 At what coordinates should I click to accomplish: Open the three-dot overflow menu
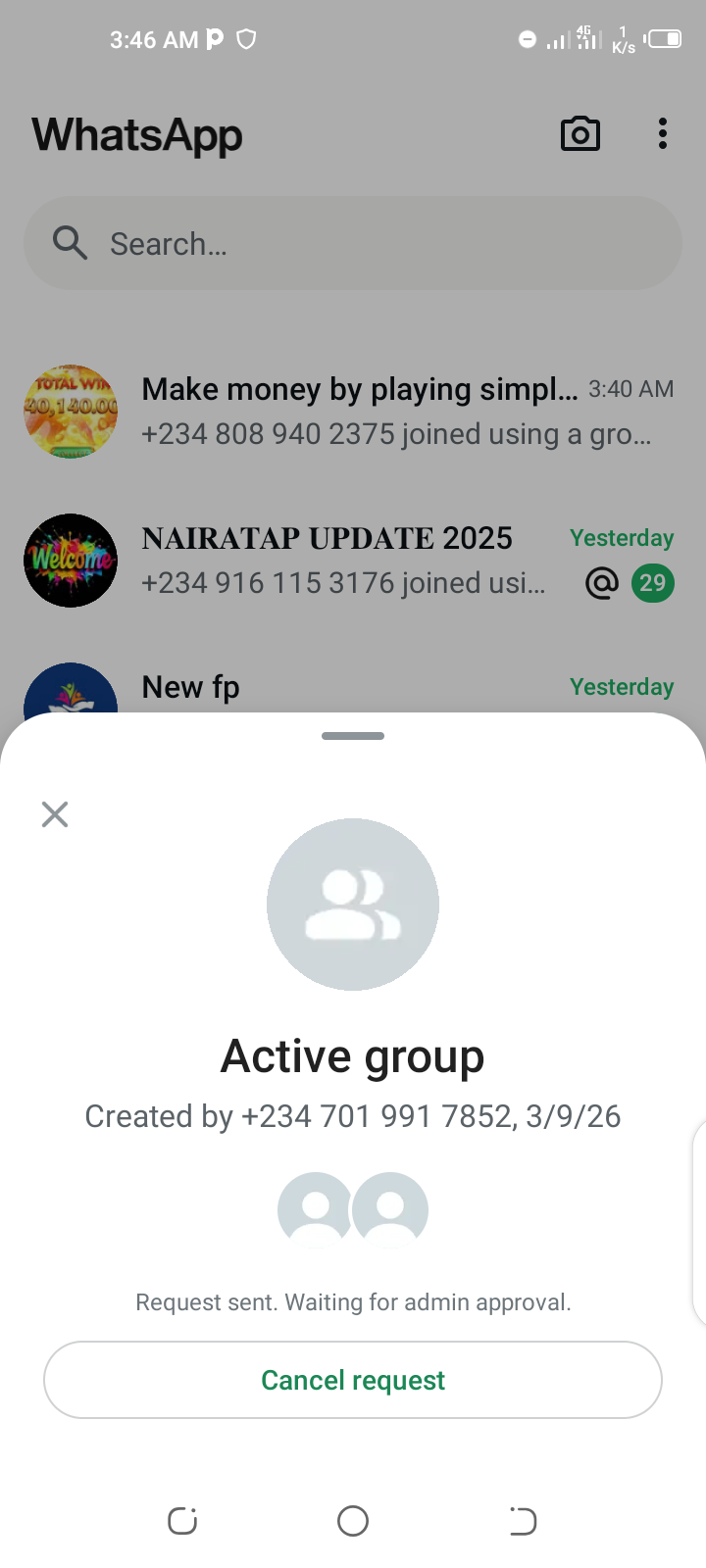point(663,134)
